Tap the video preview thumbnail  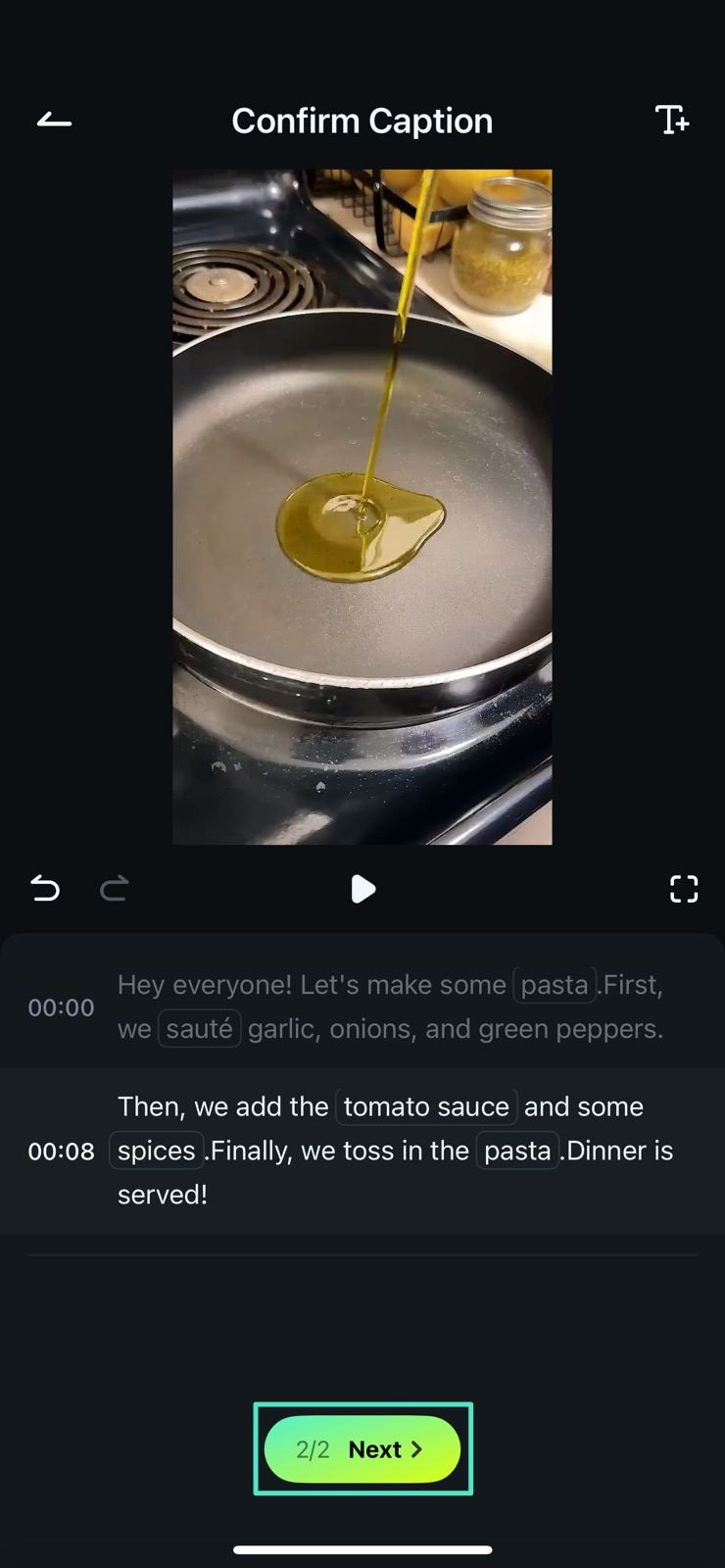click(362, 505)
